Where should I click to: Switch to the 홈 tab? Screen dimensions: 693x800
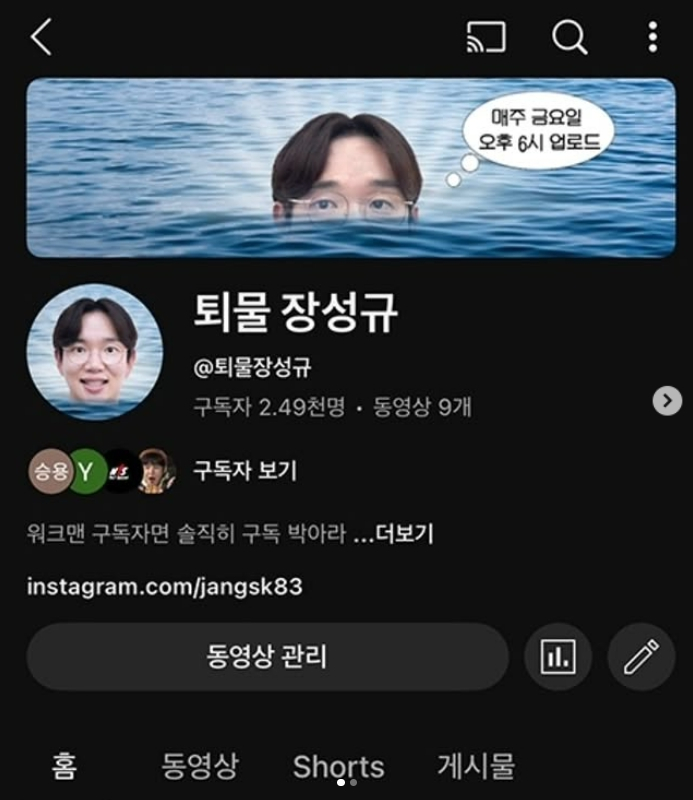click(x=64, y=767)
